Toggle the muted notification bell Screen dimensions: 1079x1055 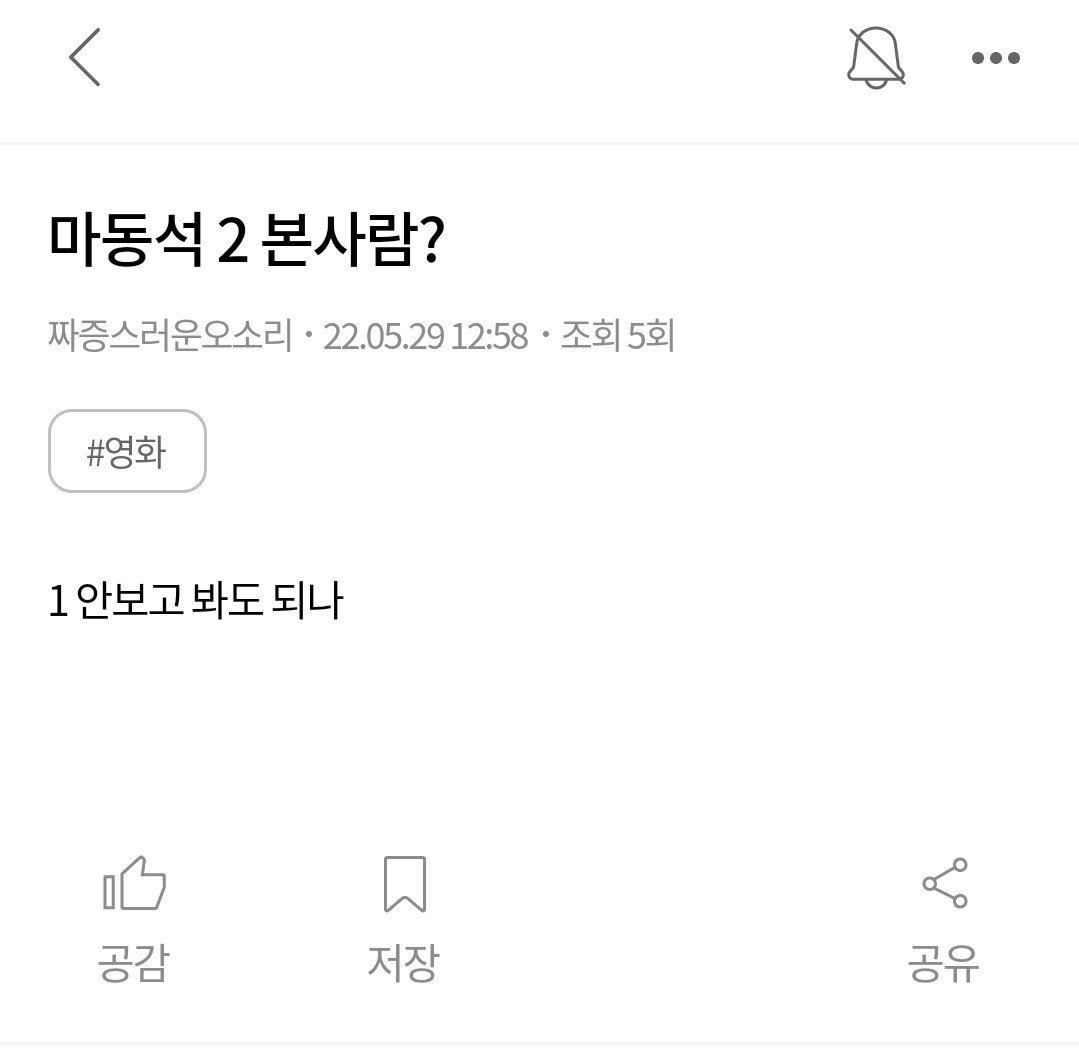point(876,57)
